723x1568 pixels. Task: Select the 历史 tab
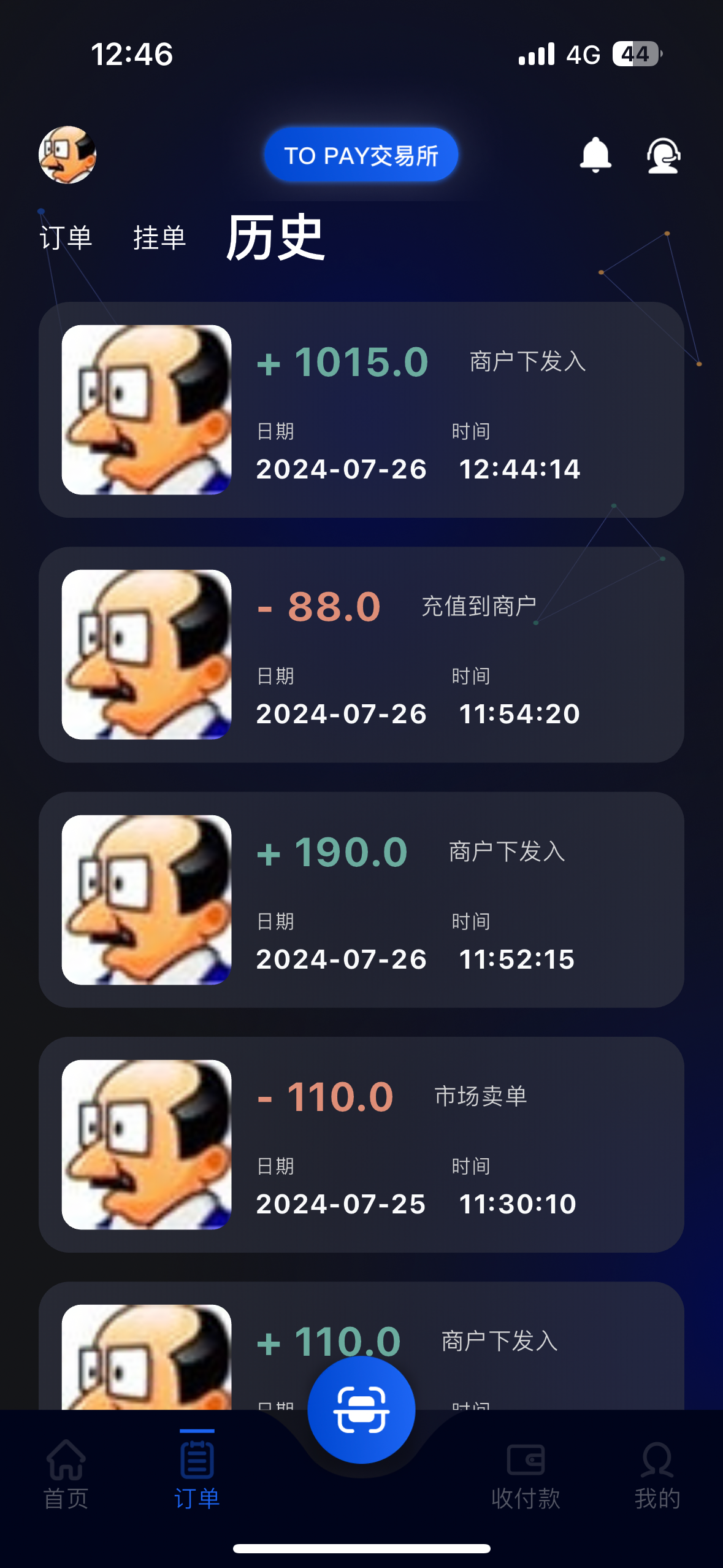coord(275,237)
